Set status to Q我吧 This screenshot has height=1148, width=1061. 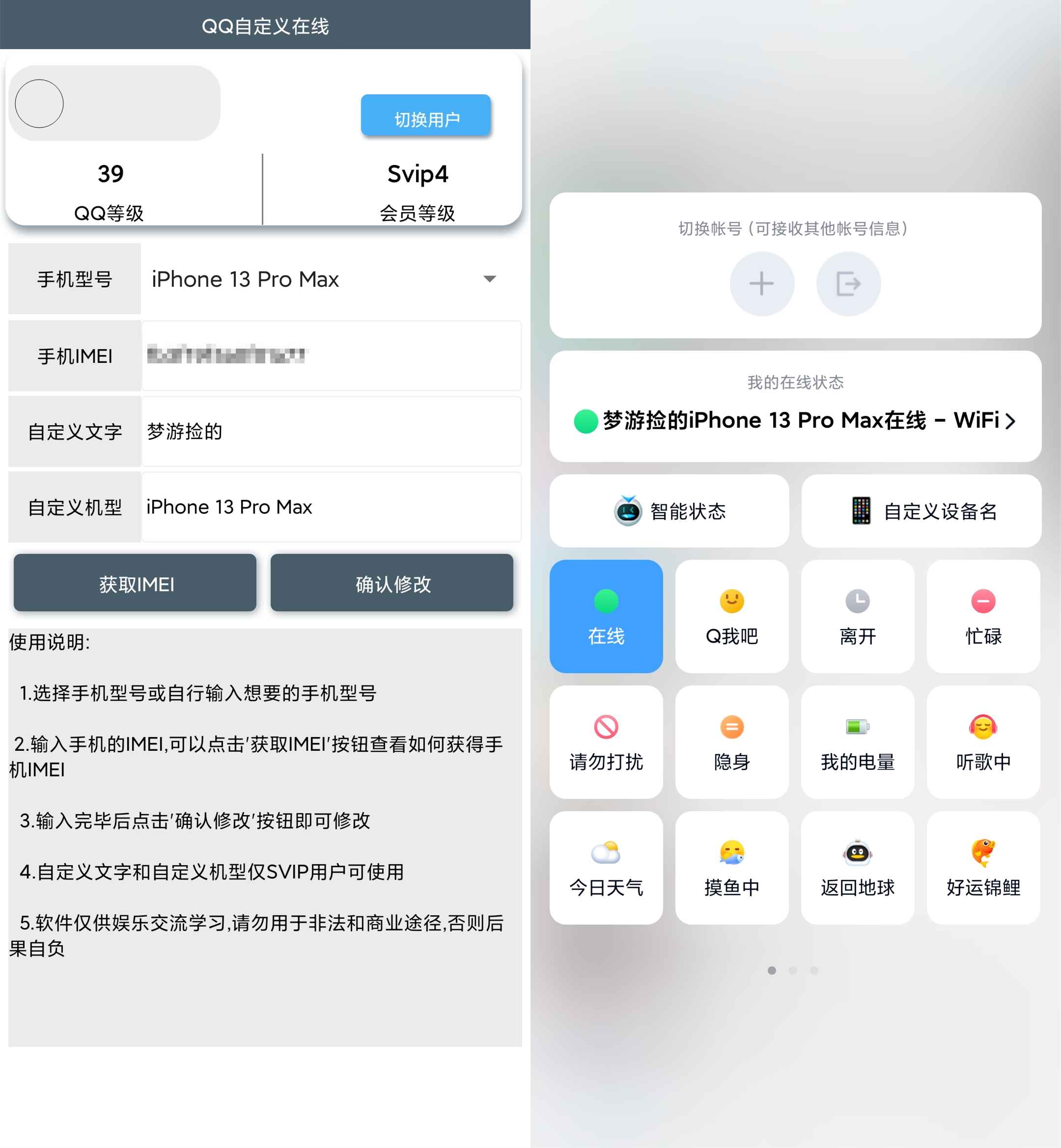[731, 616]
